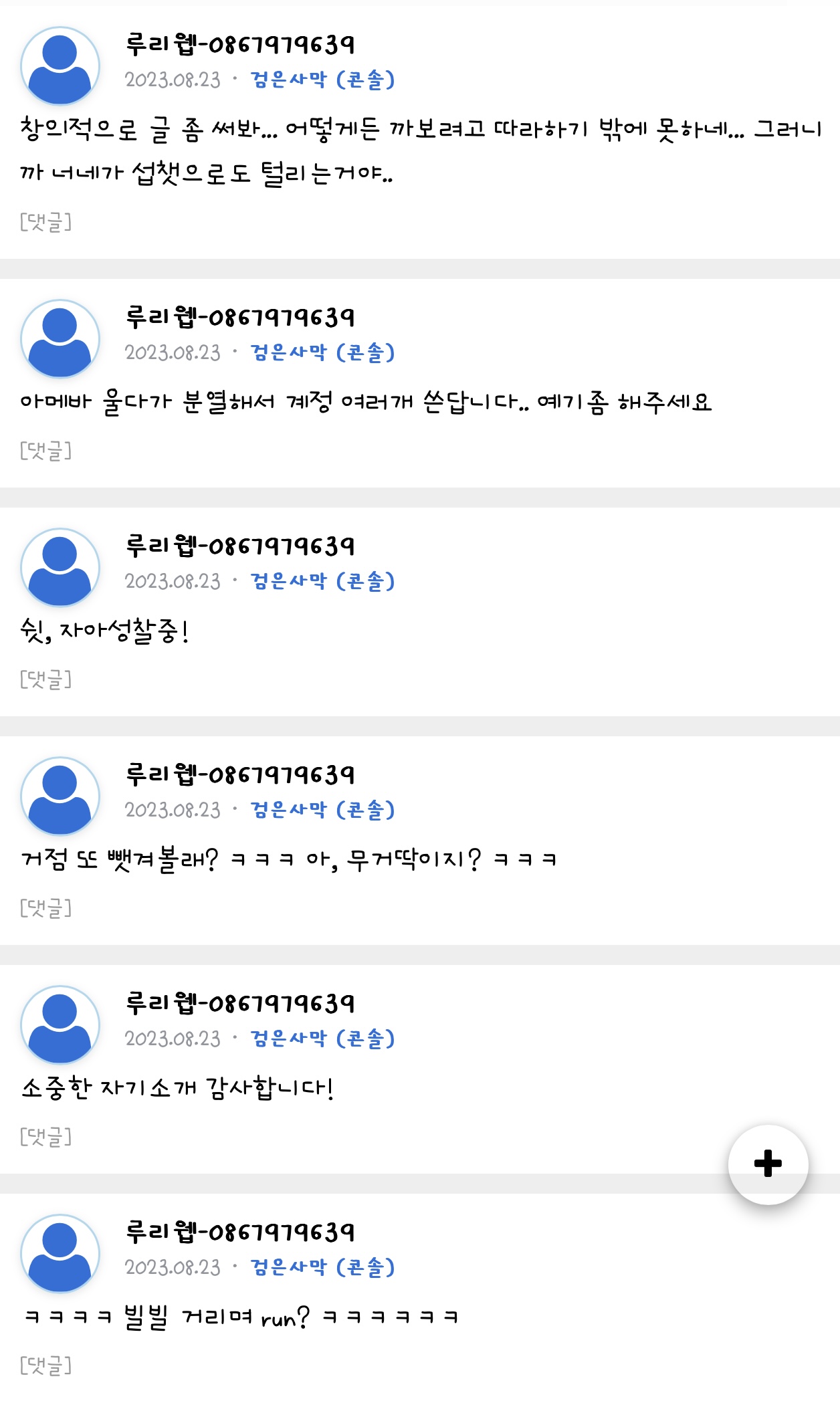
Task: Tap the floating plus button
Action: [x=768, y=1164]
